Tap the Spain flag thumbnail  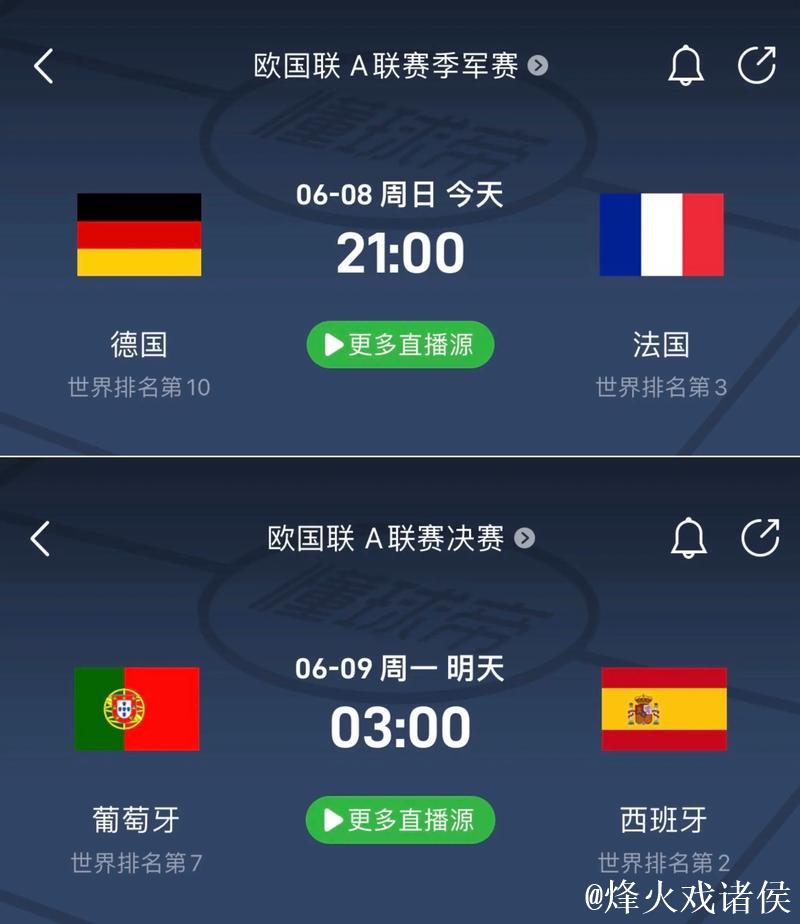[x=662, y=711]
